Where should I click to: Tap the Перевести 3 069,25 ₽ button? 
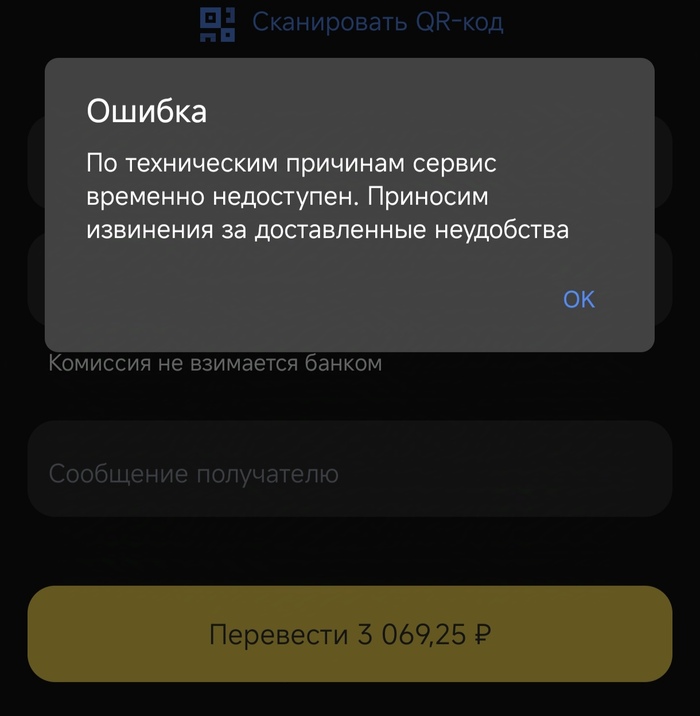tap(349, 634)
